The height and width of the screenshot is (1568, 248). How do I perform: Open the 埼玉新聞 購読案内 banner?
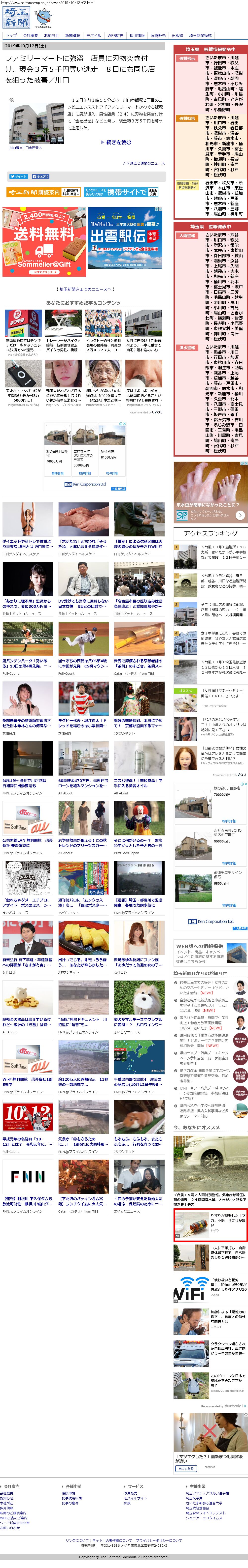pyautogui.click(x=43, y=192)
